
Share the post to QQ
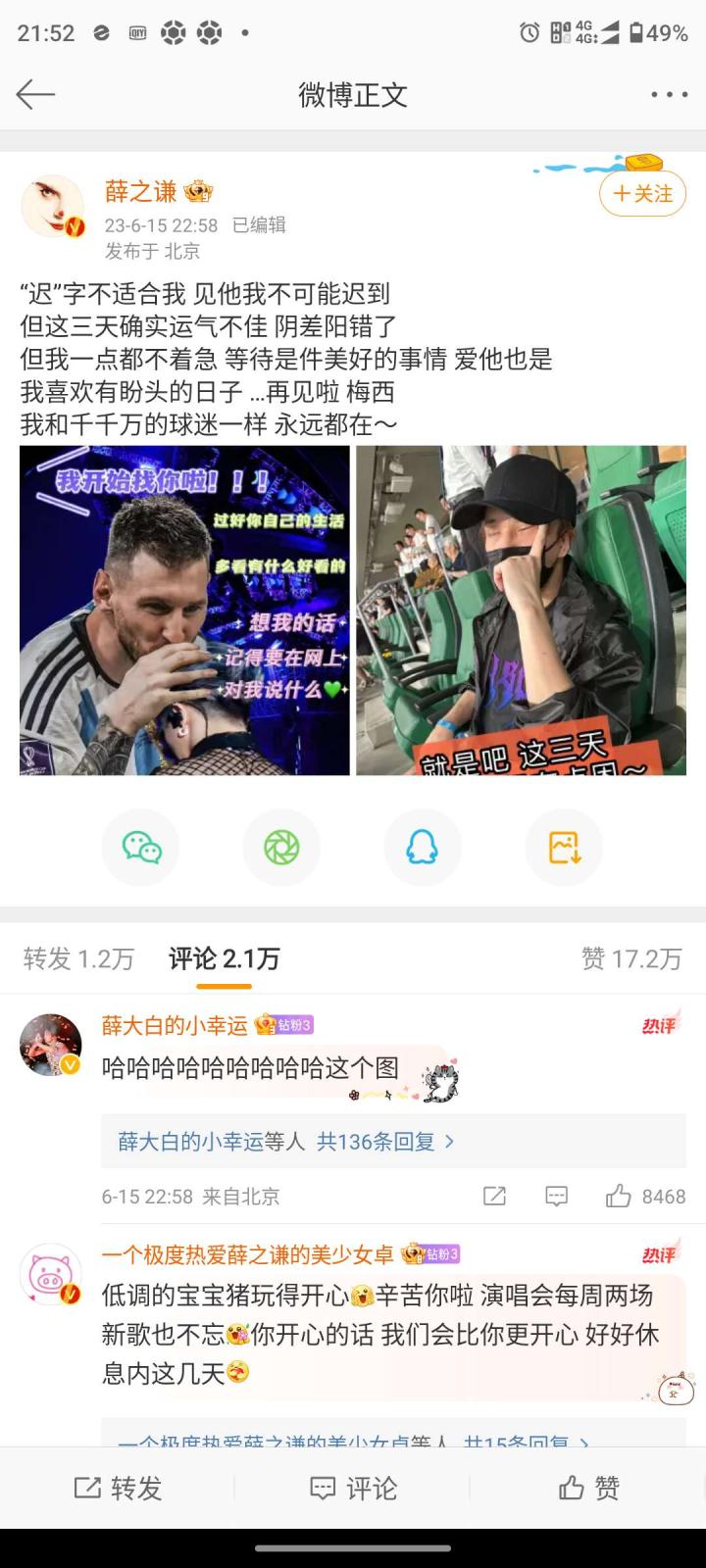(x=423, y=847)
